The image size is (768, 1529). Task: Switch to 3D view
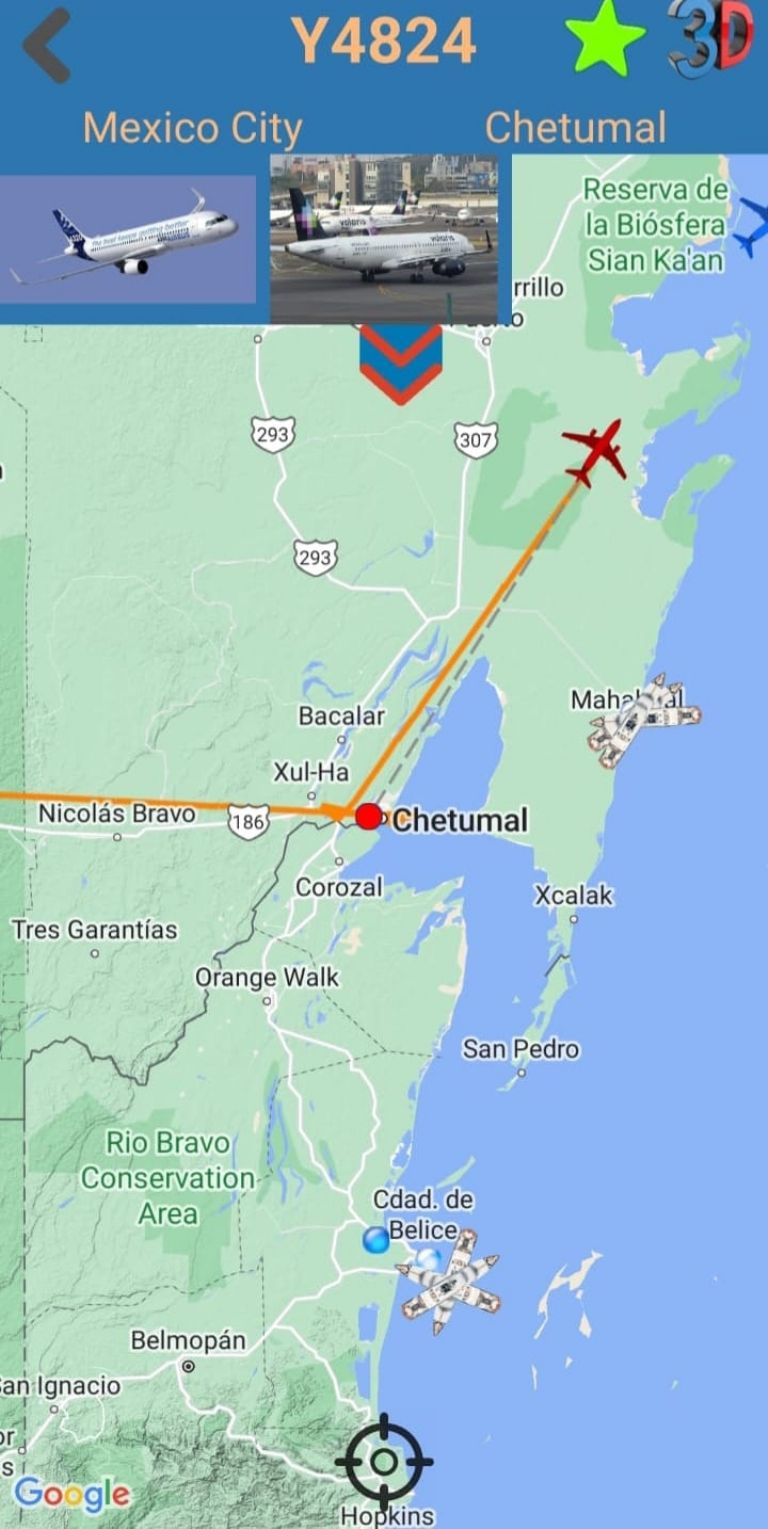711,39
